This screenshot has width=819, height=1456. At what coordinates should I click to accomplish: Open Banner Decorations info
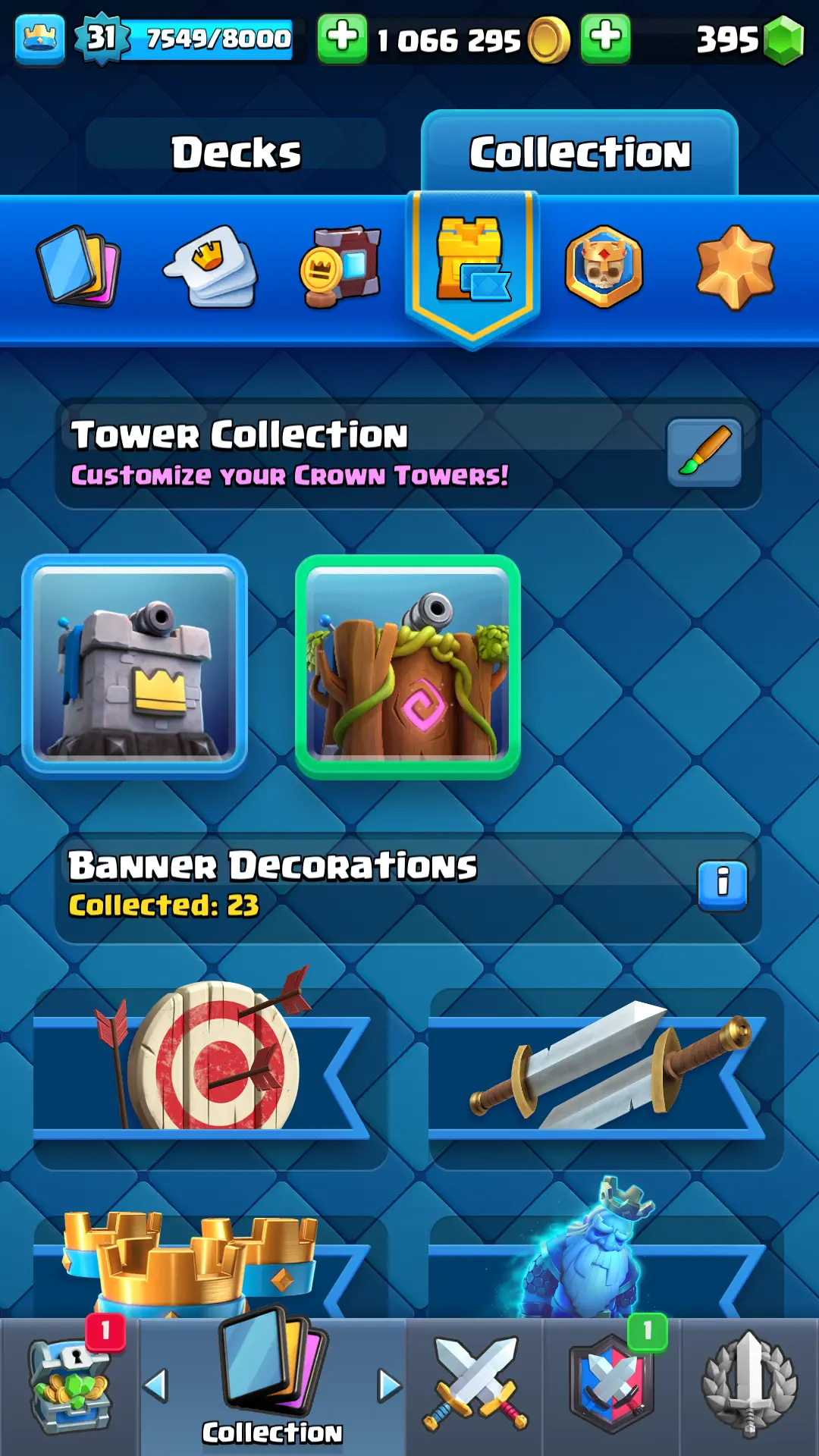(x=722, y=885)
